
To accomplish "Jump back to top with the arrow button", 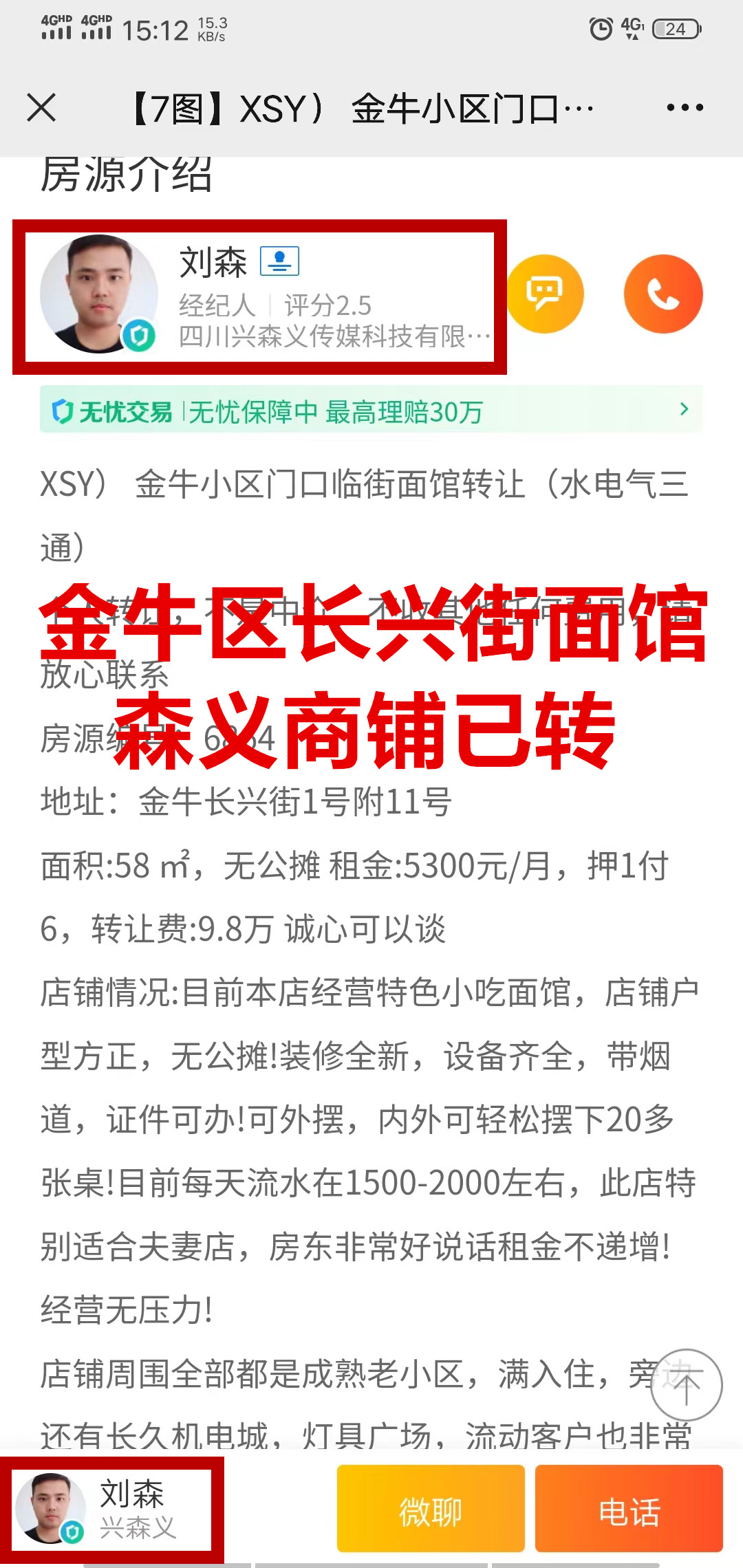I will (685, 1385).
